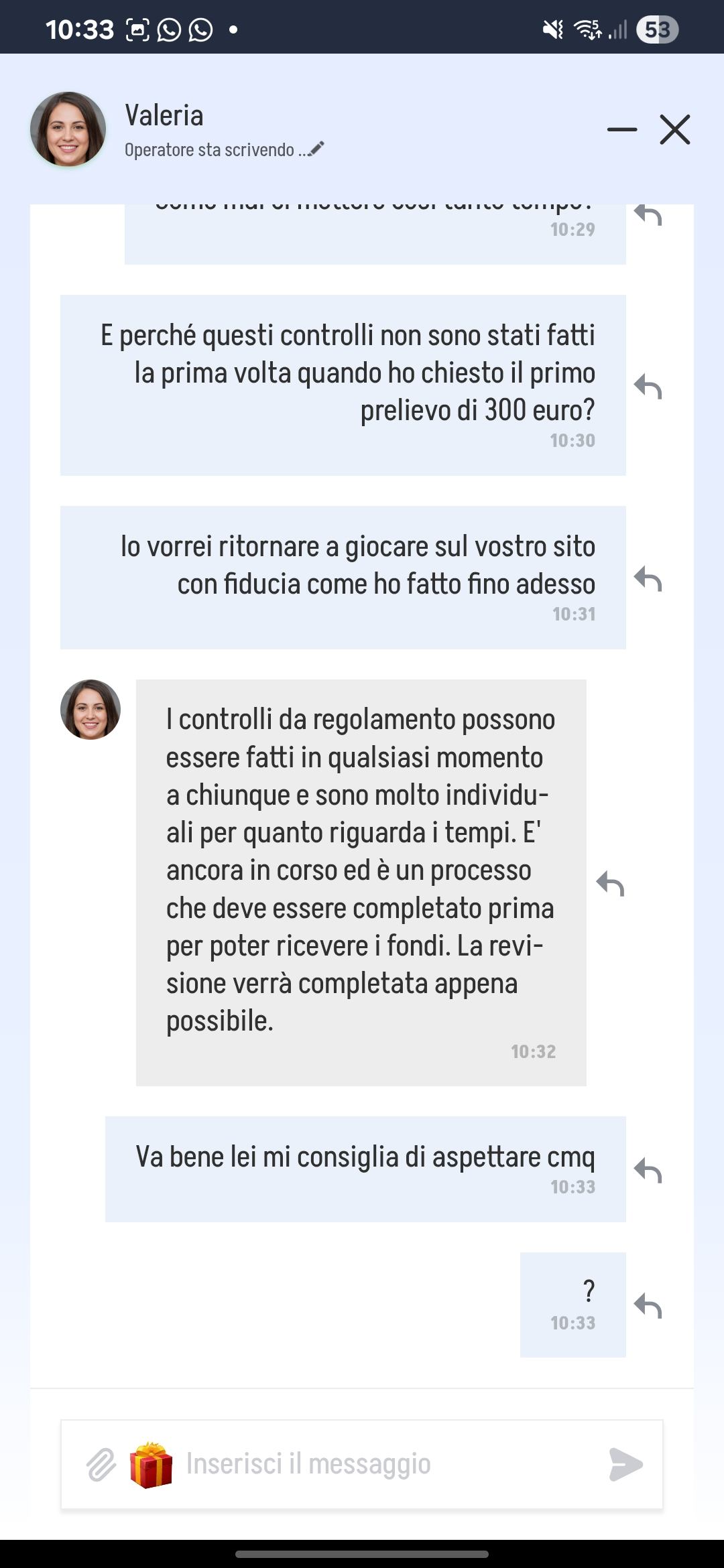Image resolution: width=724 pixels, height=1568 pixels.
Task: Reply to the 10:29 message at top
Action: [648, 216]
